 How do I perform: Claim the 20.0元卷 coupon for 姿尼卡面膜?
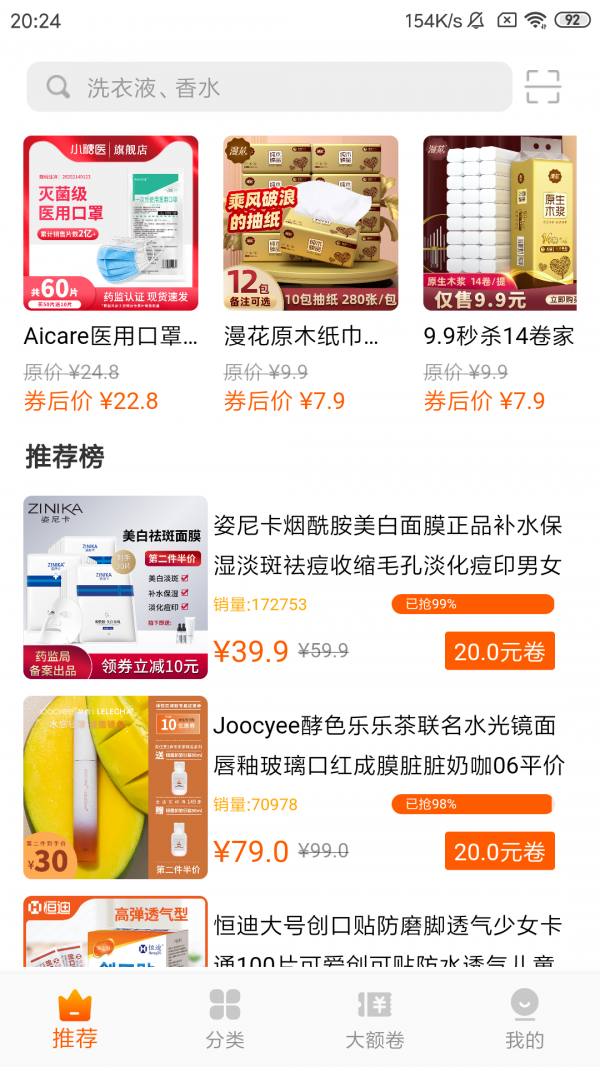click(x=499, y=652)
